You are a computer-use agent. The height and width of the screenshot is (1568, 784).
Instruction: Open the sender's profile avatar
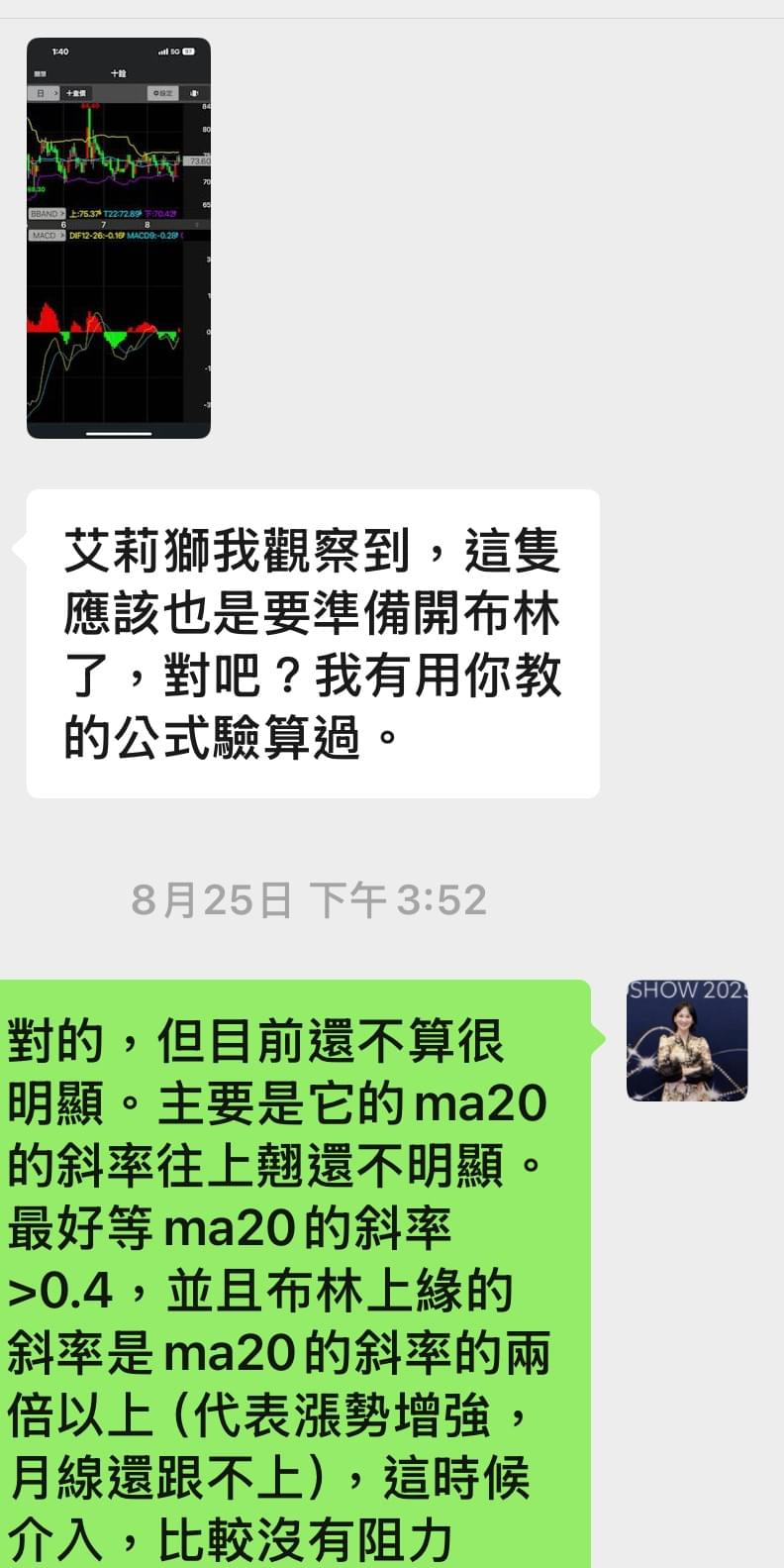[687, 1041]
